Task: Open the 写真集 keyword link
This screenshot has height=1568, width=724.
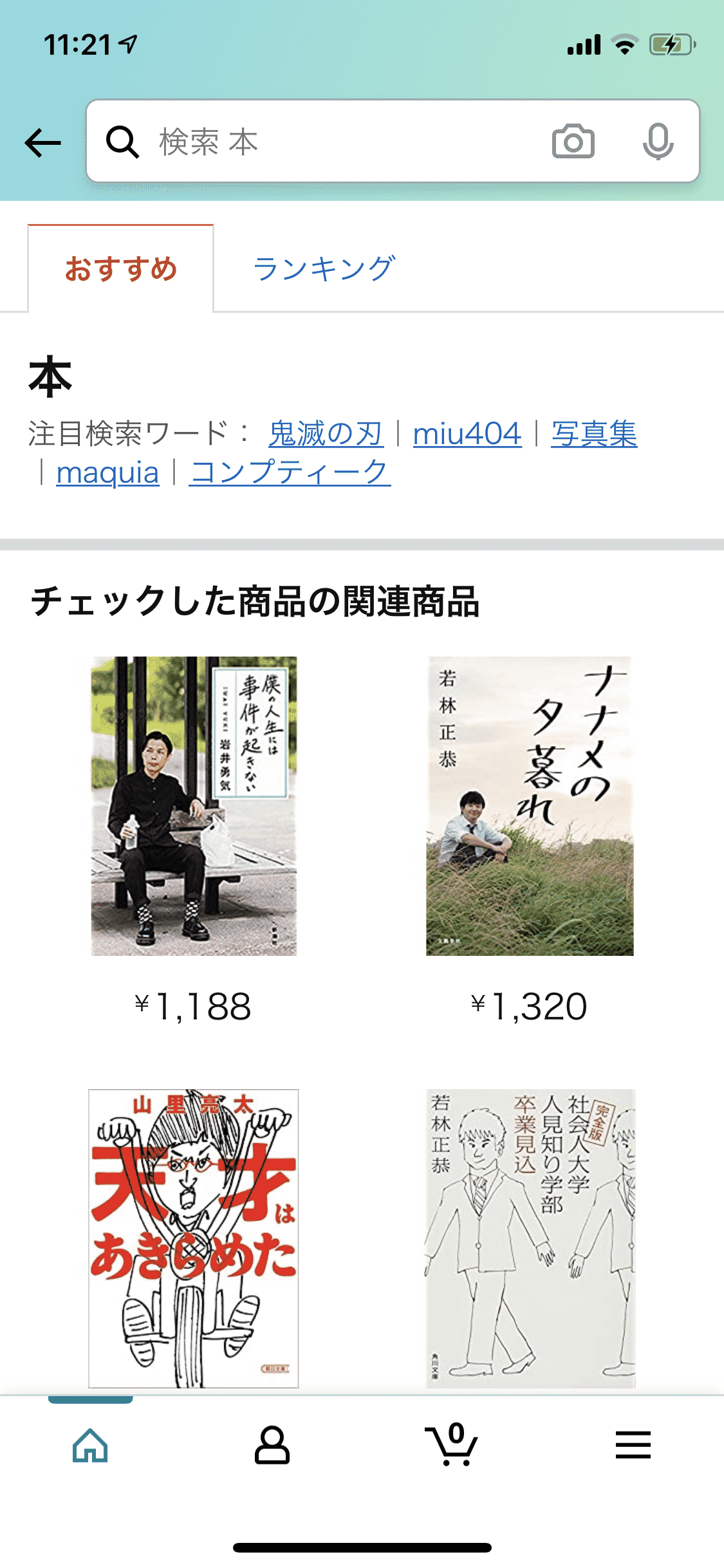Action: pyautogui.click(x=594, y=433)
